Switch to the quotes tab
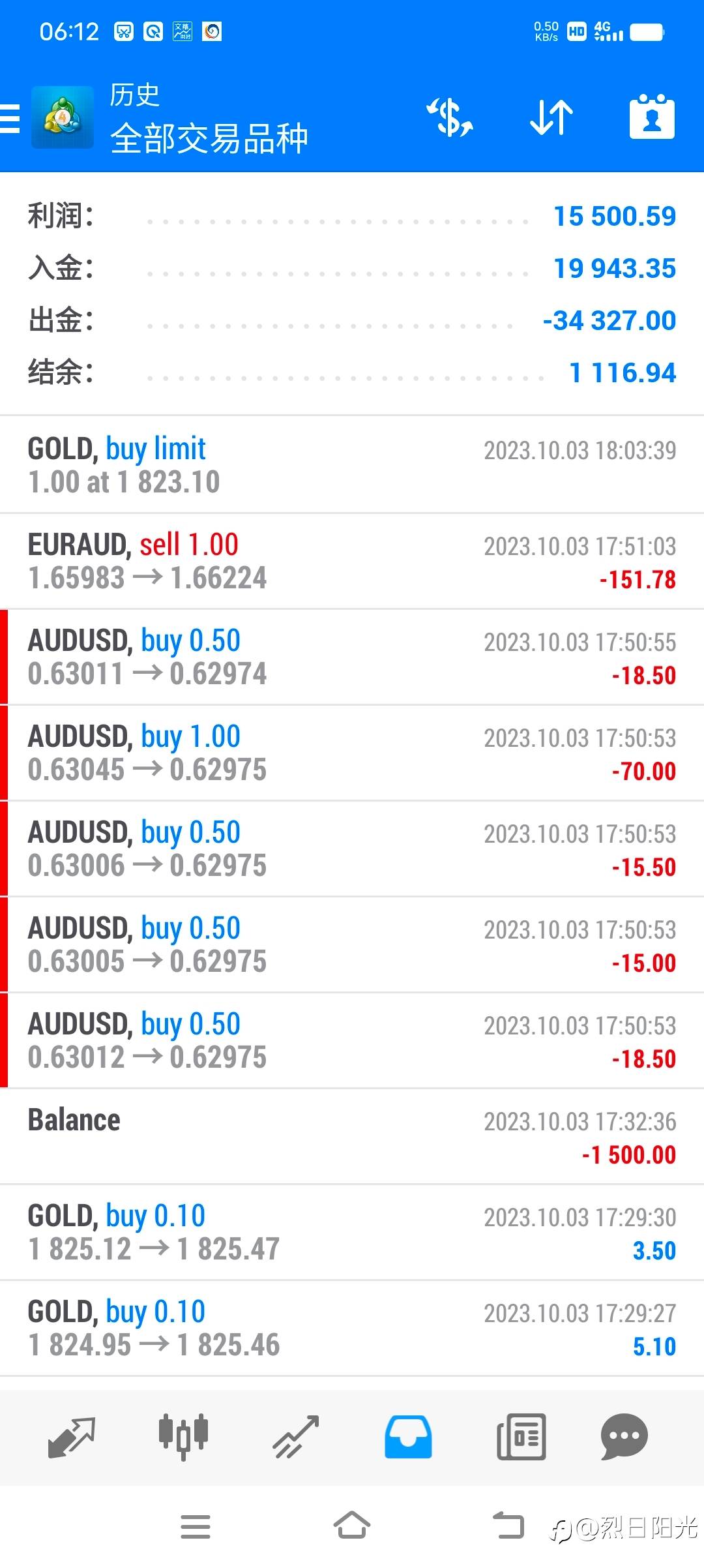Screen dimensions: 704x1568 tap(72, 1437)
